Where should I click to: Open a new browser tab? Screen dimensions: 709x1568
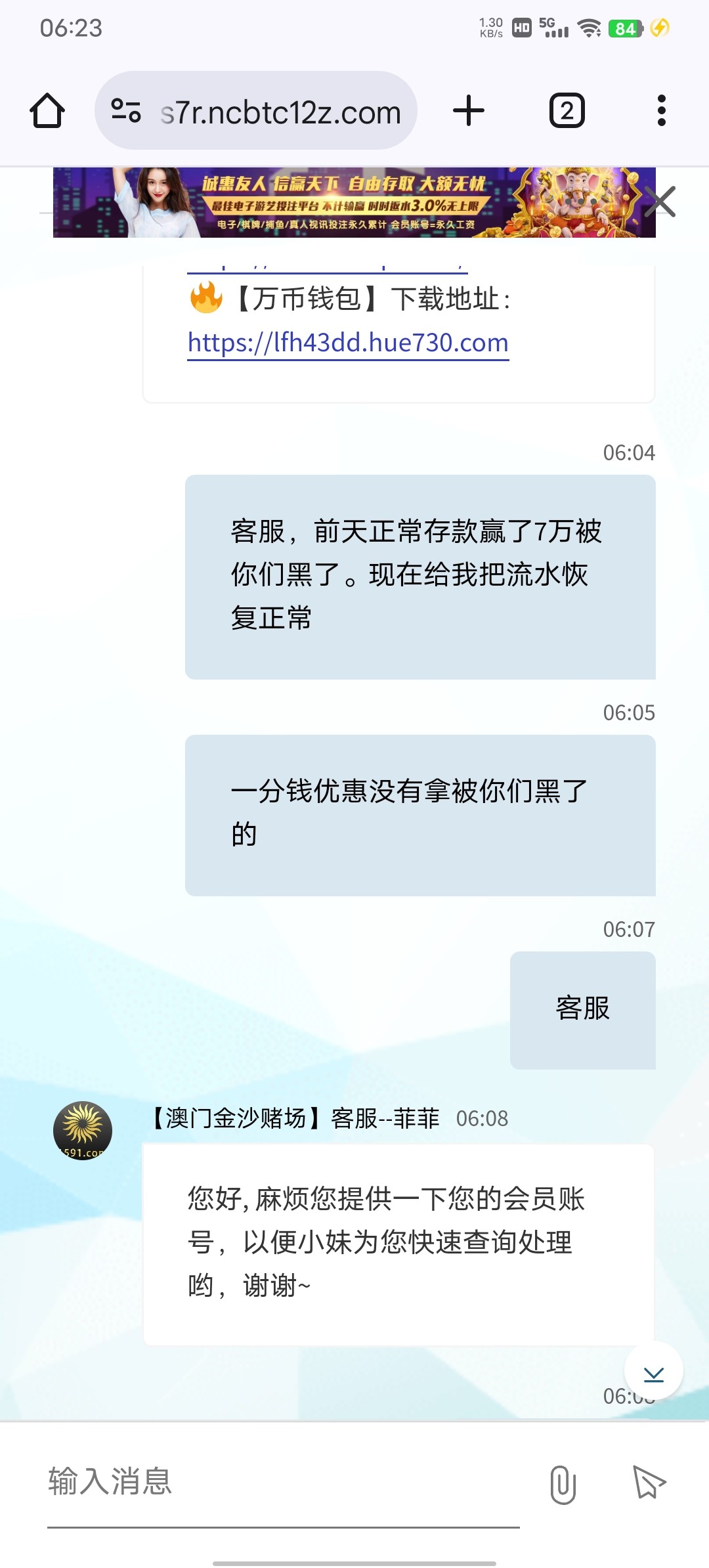point(469,110)
